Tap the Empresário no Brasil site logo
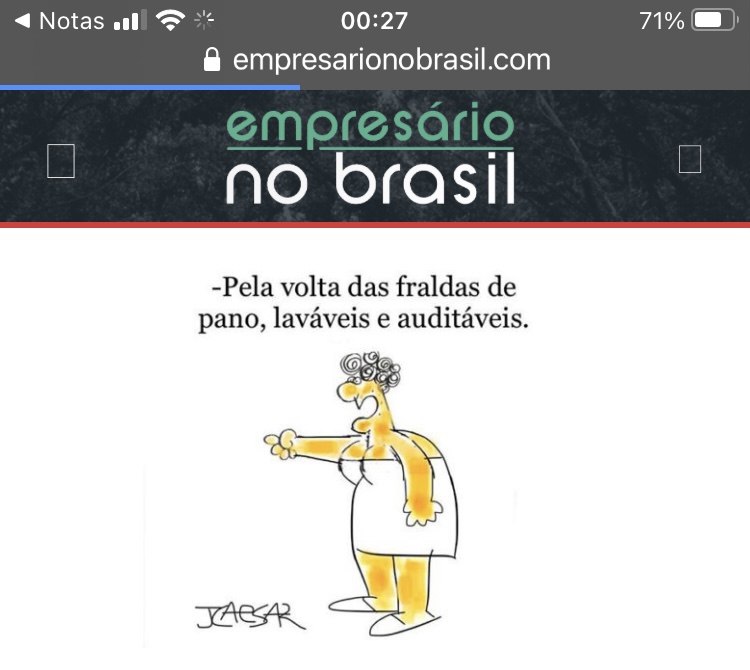 [x=370, y=156]
